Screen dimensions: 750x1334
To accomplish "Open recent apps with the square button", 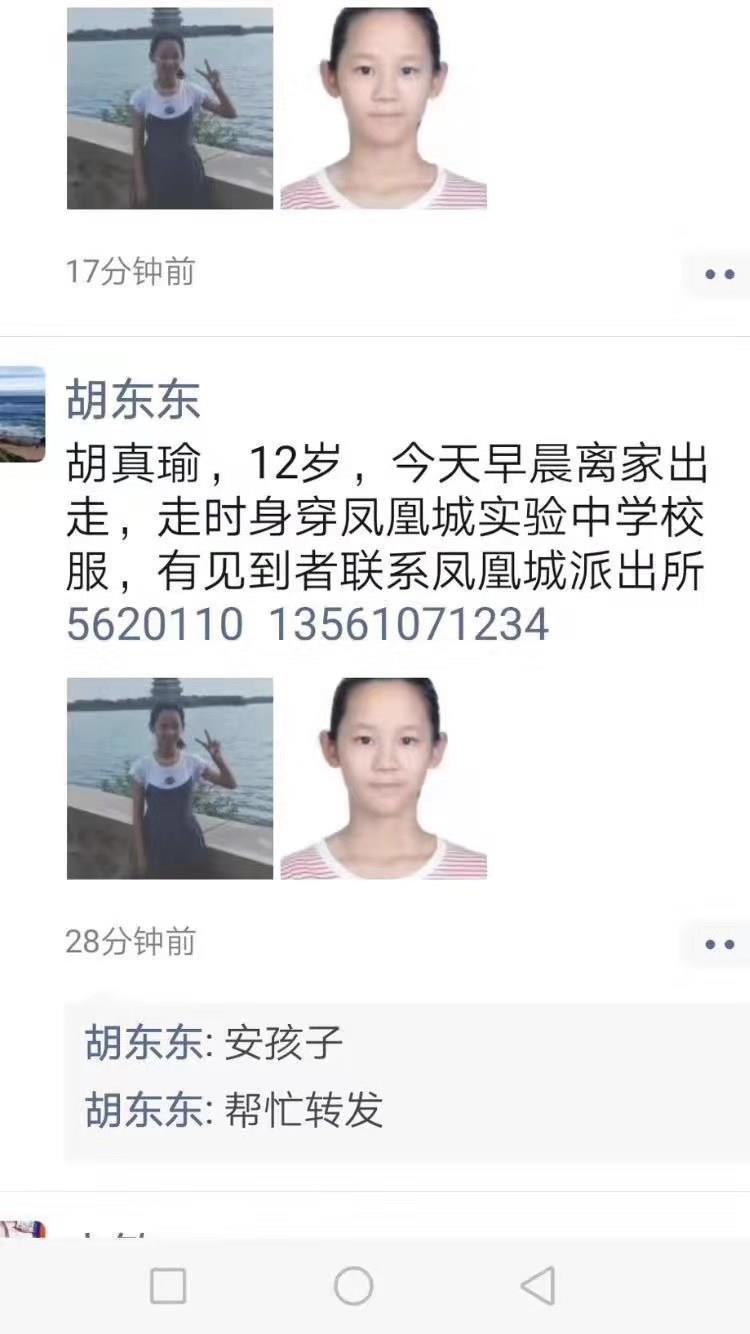I will coord(168,1285).
